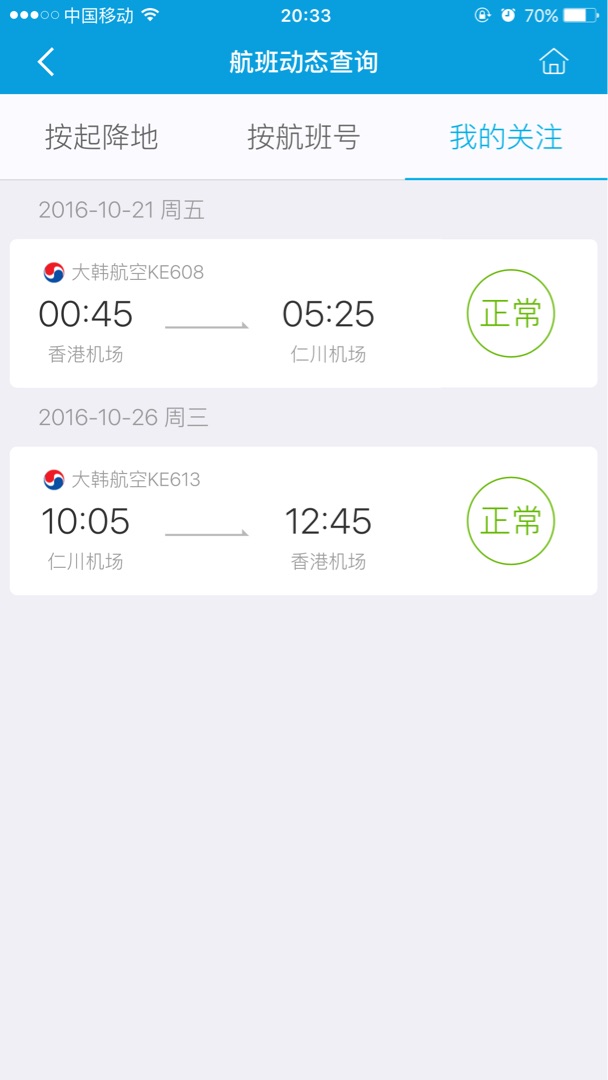Switch to the 按航班号 tab
The height and width of the screenshot is (1080, 608).
point(304,138)
